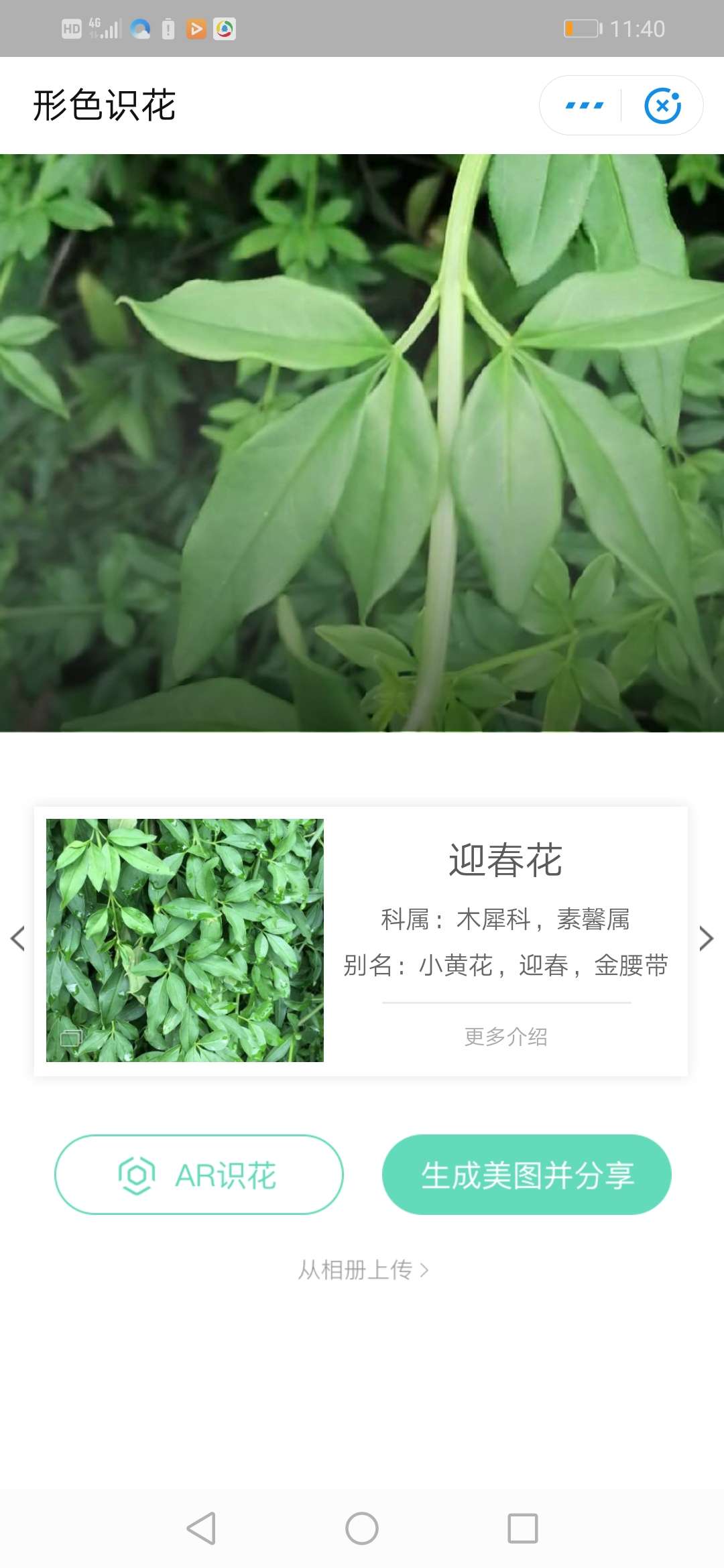This screenshot has height=1568, width=724.
Task: Select the 形色识花 title text
Action: click(x=104, y=105)
